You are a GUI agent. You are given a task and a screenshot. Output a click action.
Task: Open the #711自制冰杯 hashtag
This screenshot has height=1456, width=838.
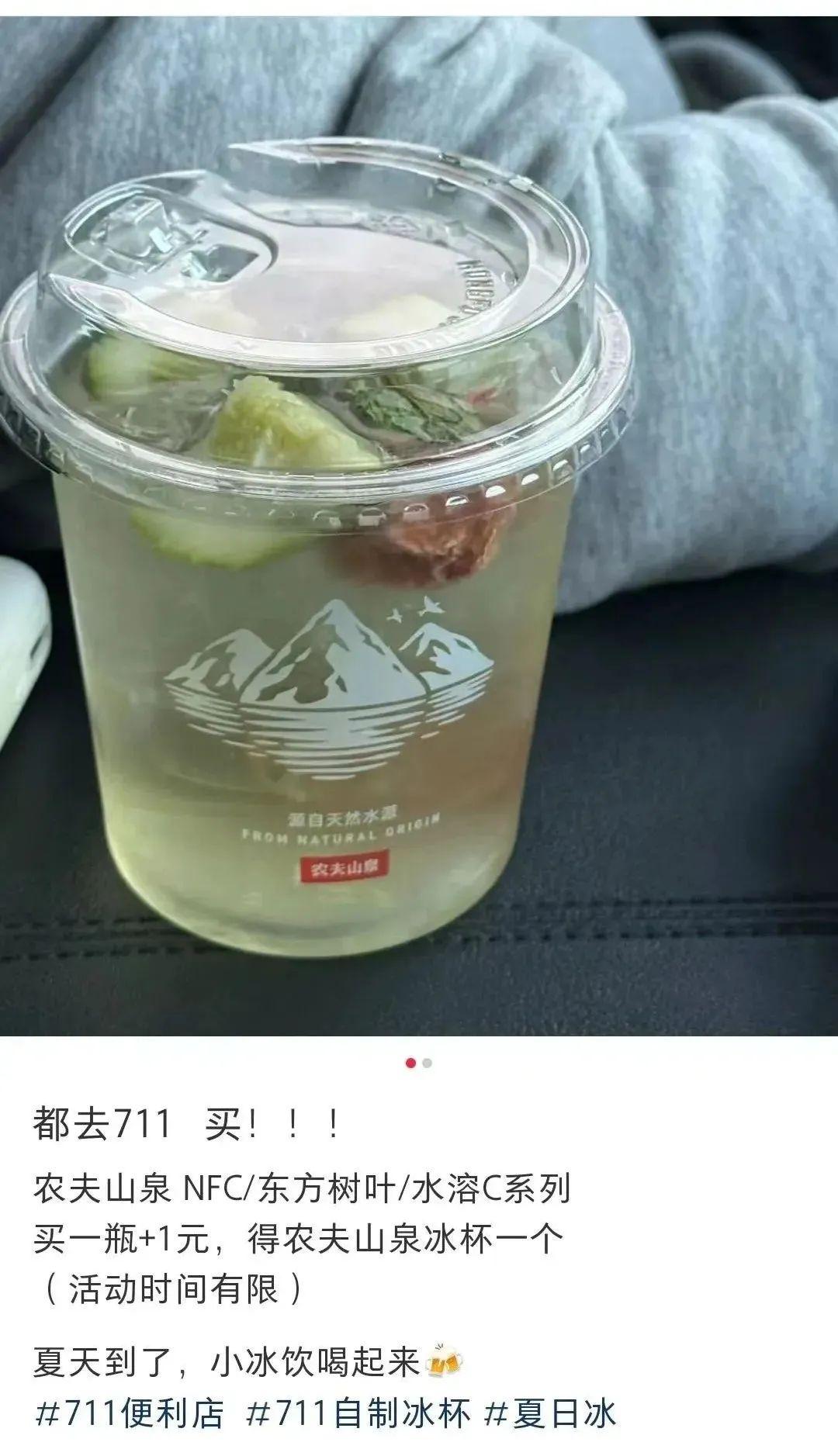click(358, 1413)
